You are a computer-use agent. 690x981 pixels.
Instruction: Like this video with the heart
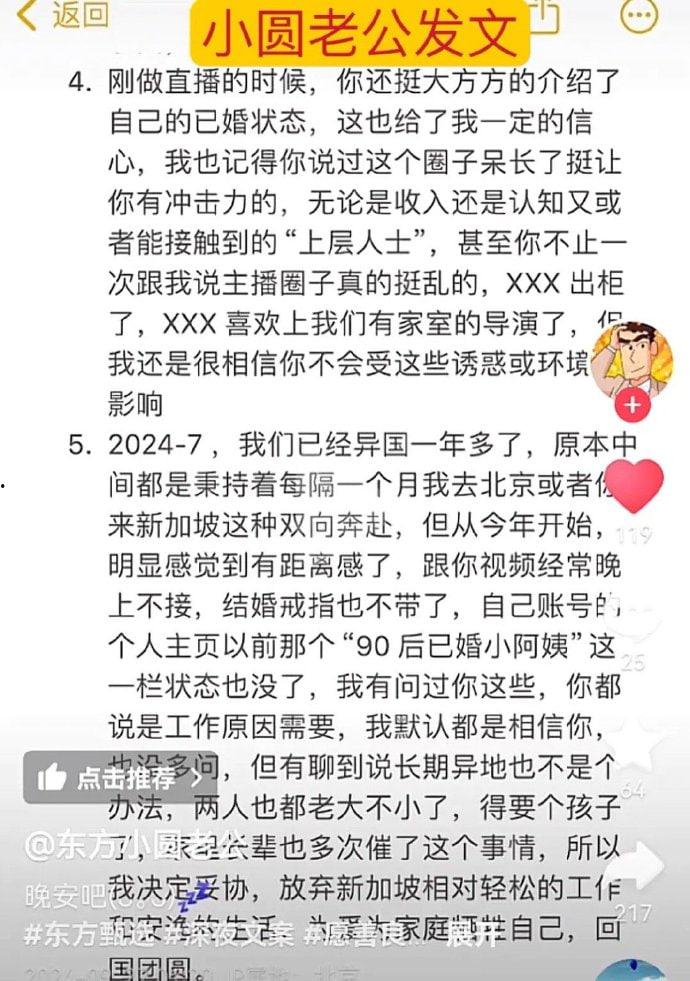pos(632,487)
